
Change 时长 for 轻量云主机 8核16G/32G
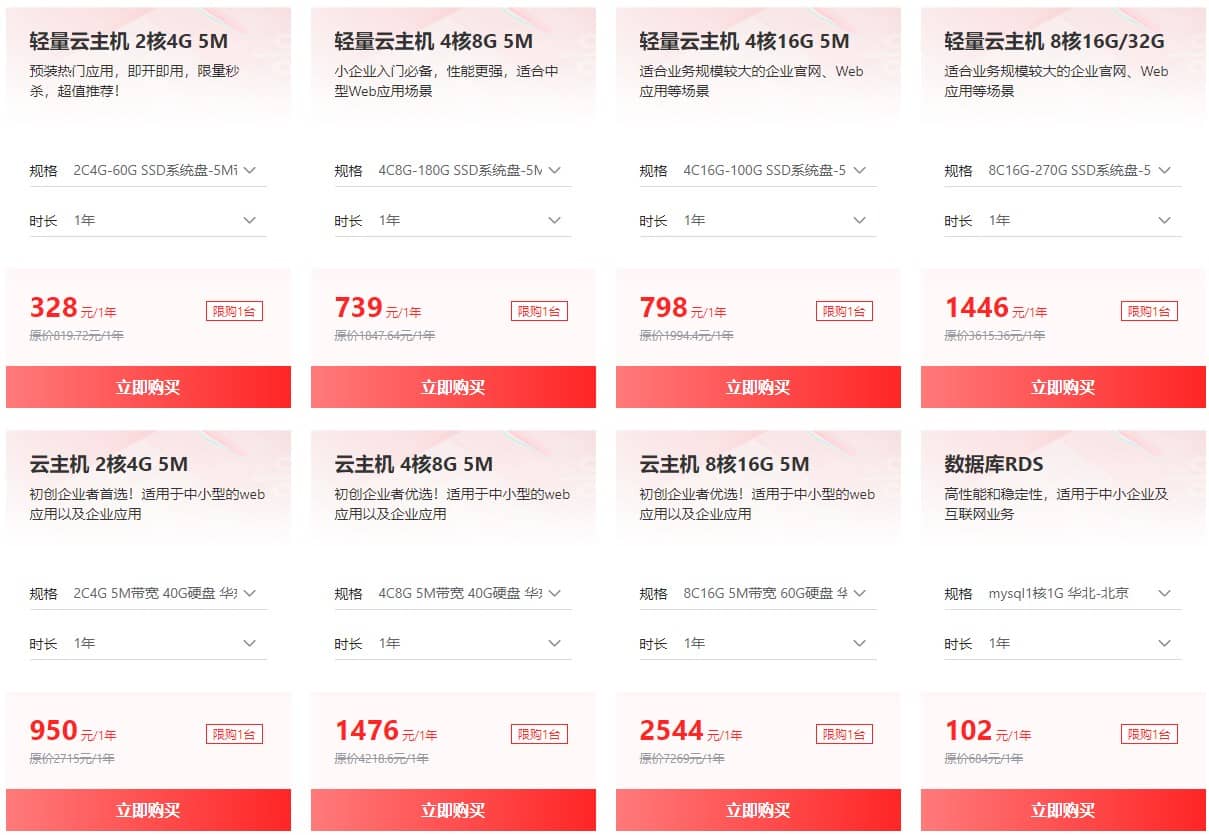[x=1080, y=220]
